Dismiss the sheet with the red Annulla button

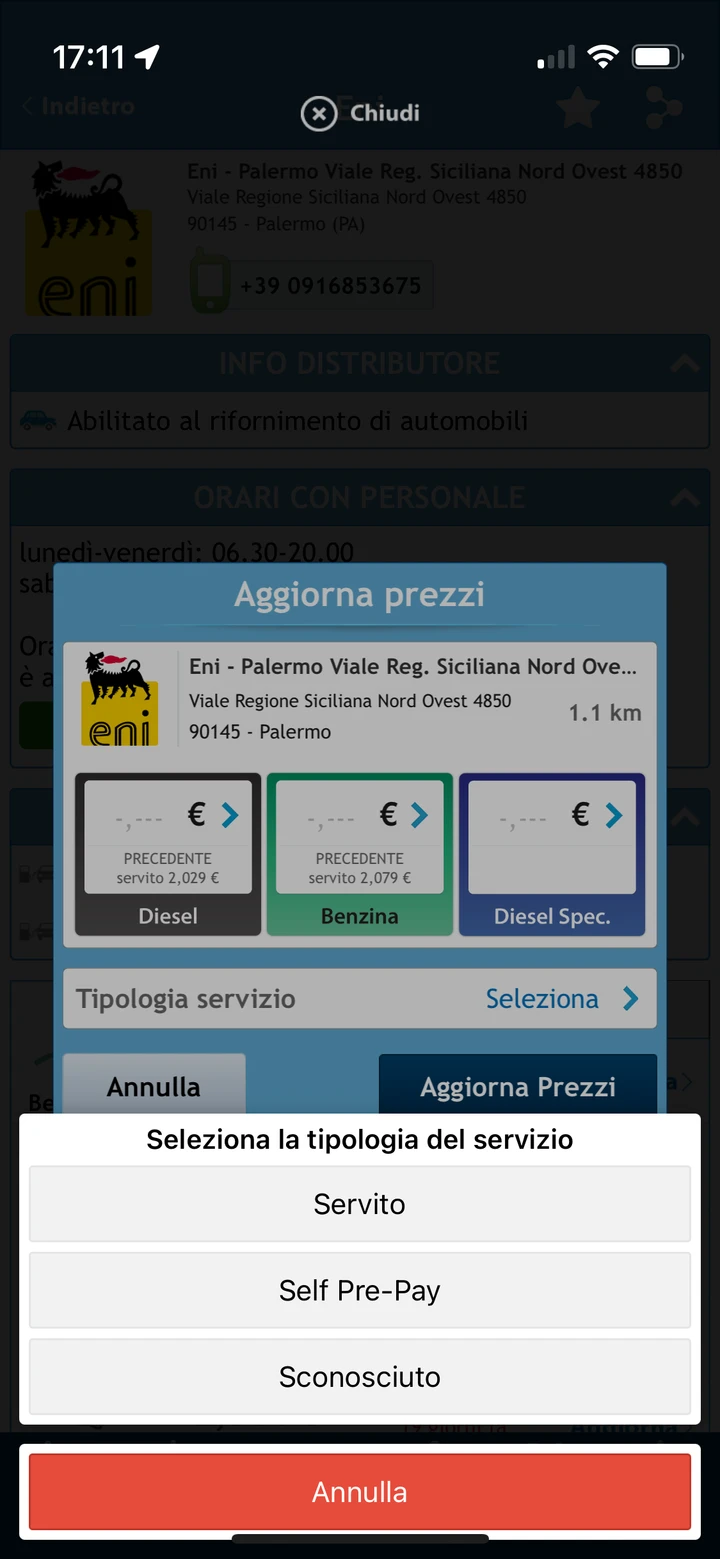360,1492
